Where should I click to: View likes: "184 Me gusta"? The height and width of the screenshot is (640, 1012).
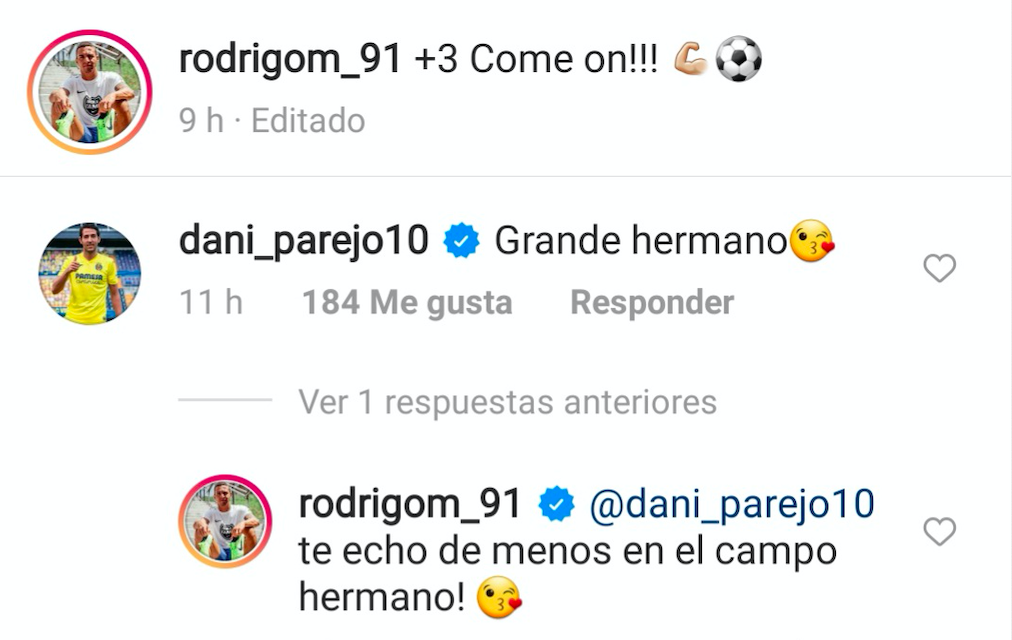pyautogui.click(x=407, y=302)
